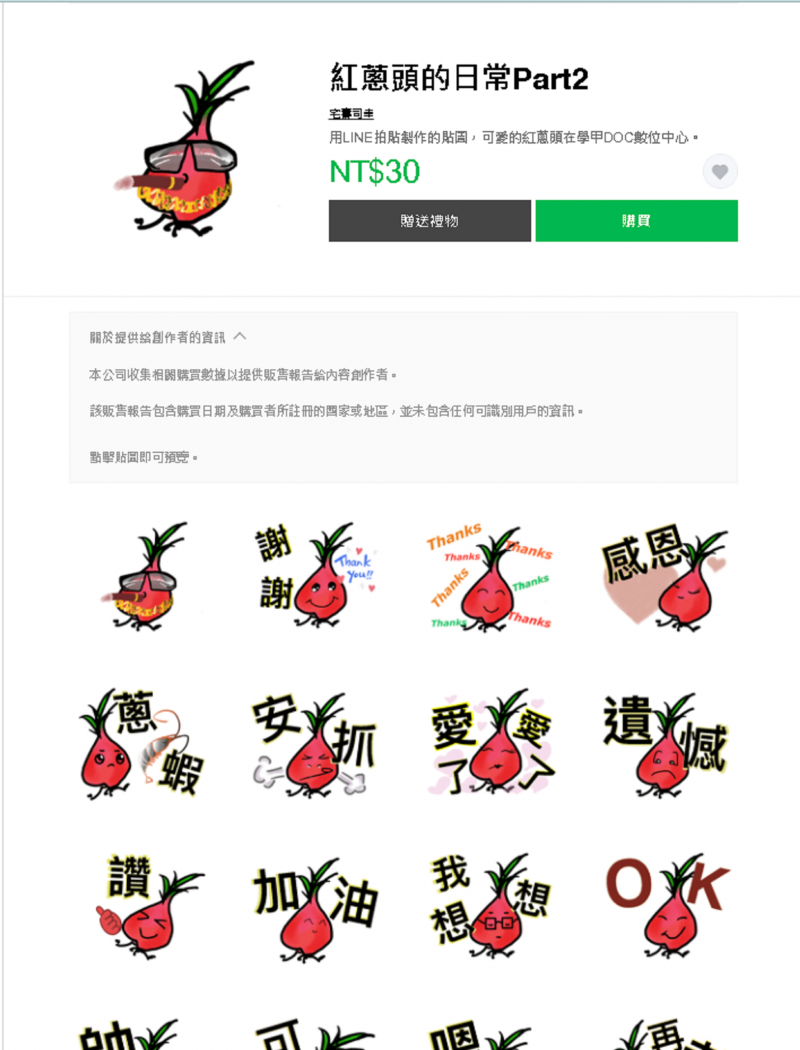Screen dimensions: 800x1050
Task: Click the 購買 purchase button
Action: [636, 220]
